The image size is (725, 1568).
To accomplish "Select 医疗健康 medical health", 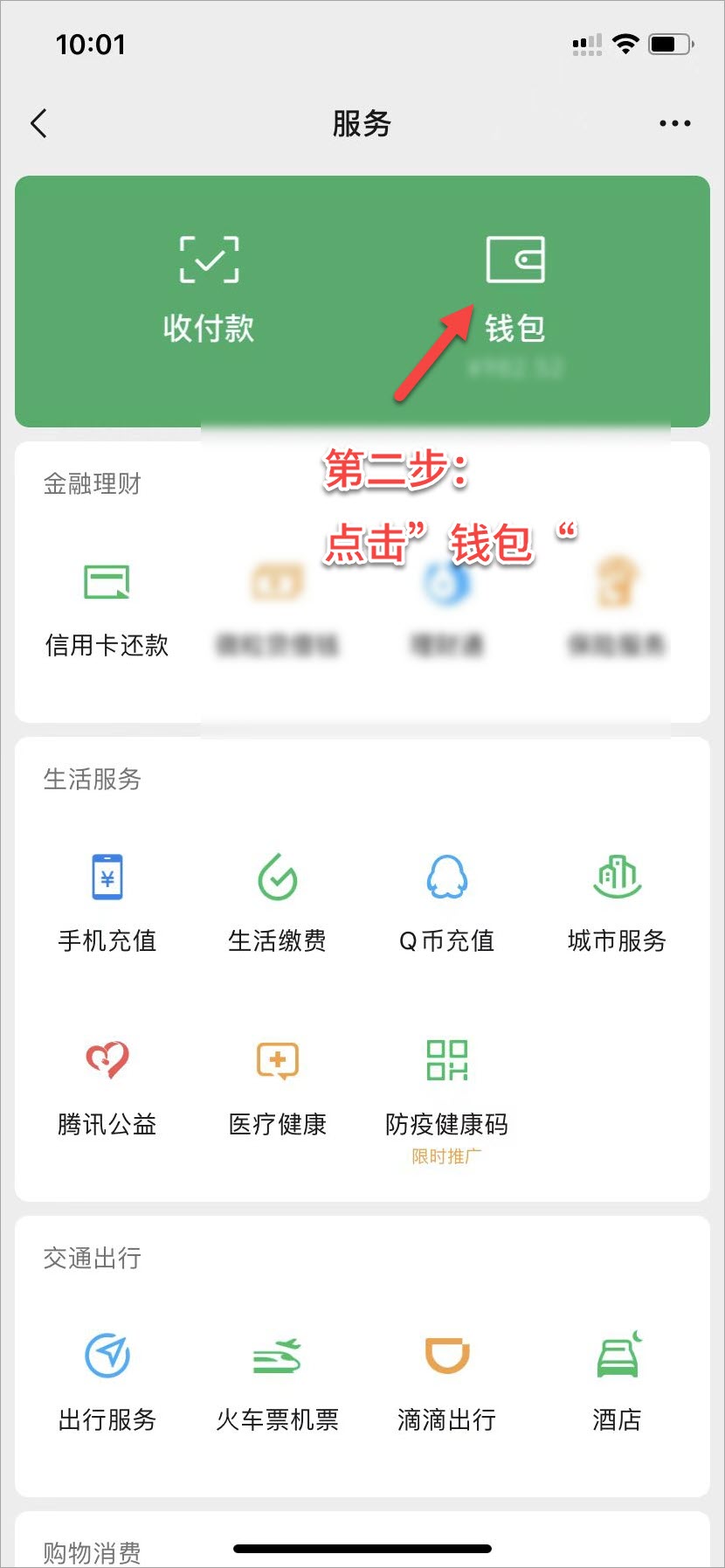I will (x=277, y=1086).
